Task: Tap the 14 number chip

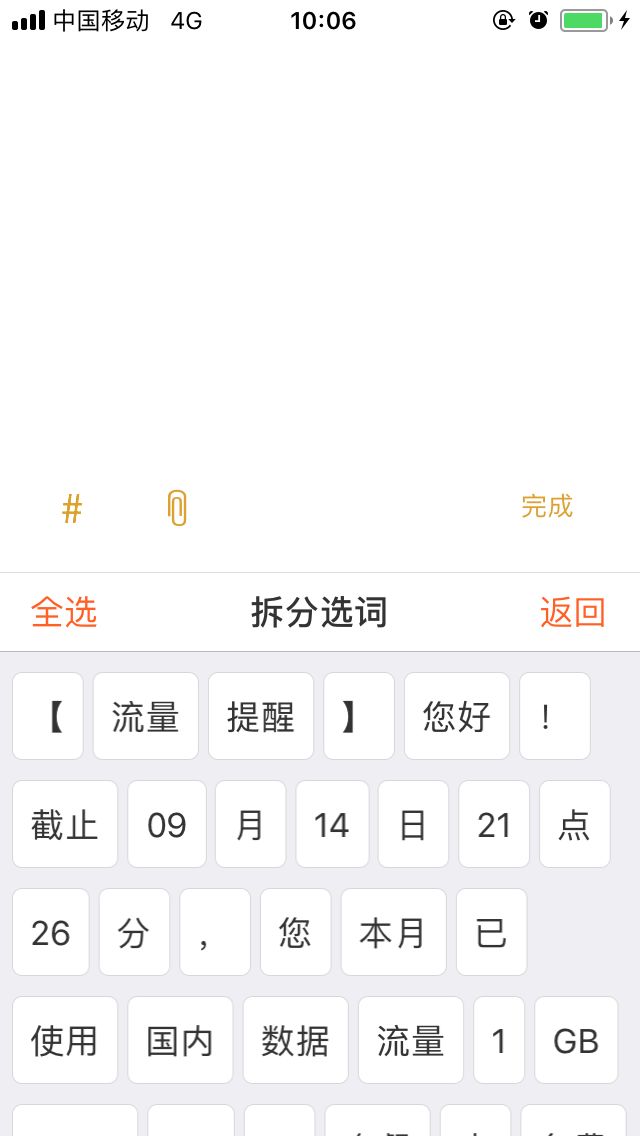Action: [331, 824]
